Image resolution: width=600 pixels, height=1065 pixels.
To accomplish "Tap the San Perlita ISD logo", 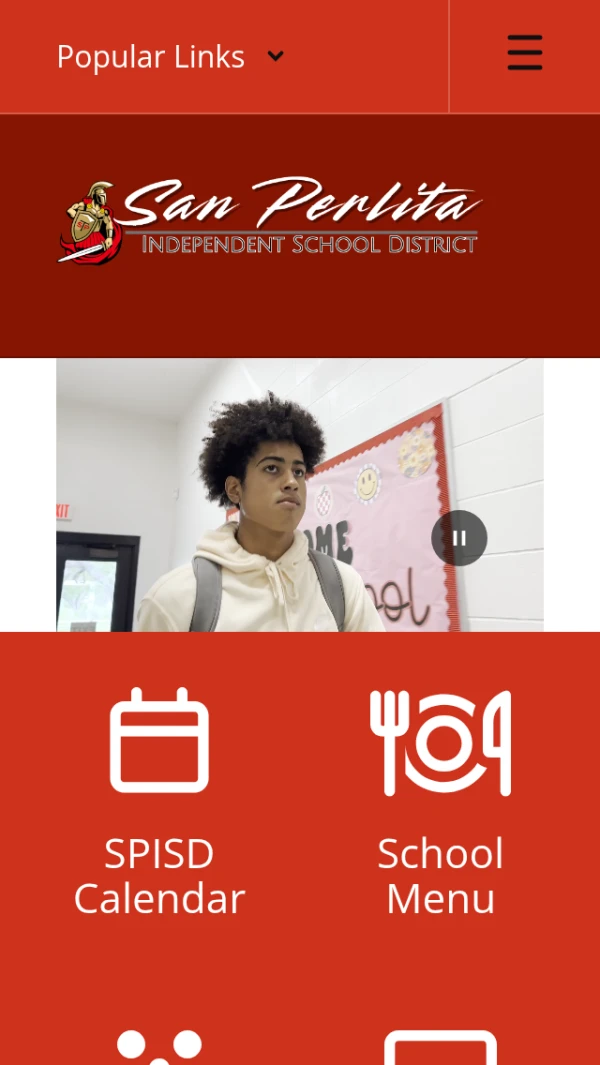I will tap(270, 220).
